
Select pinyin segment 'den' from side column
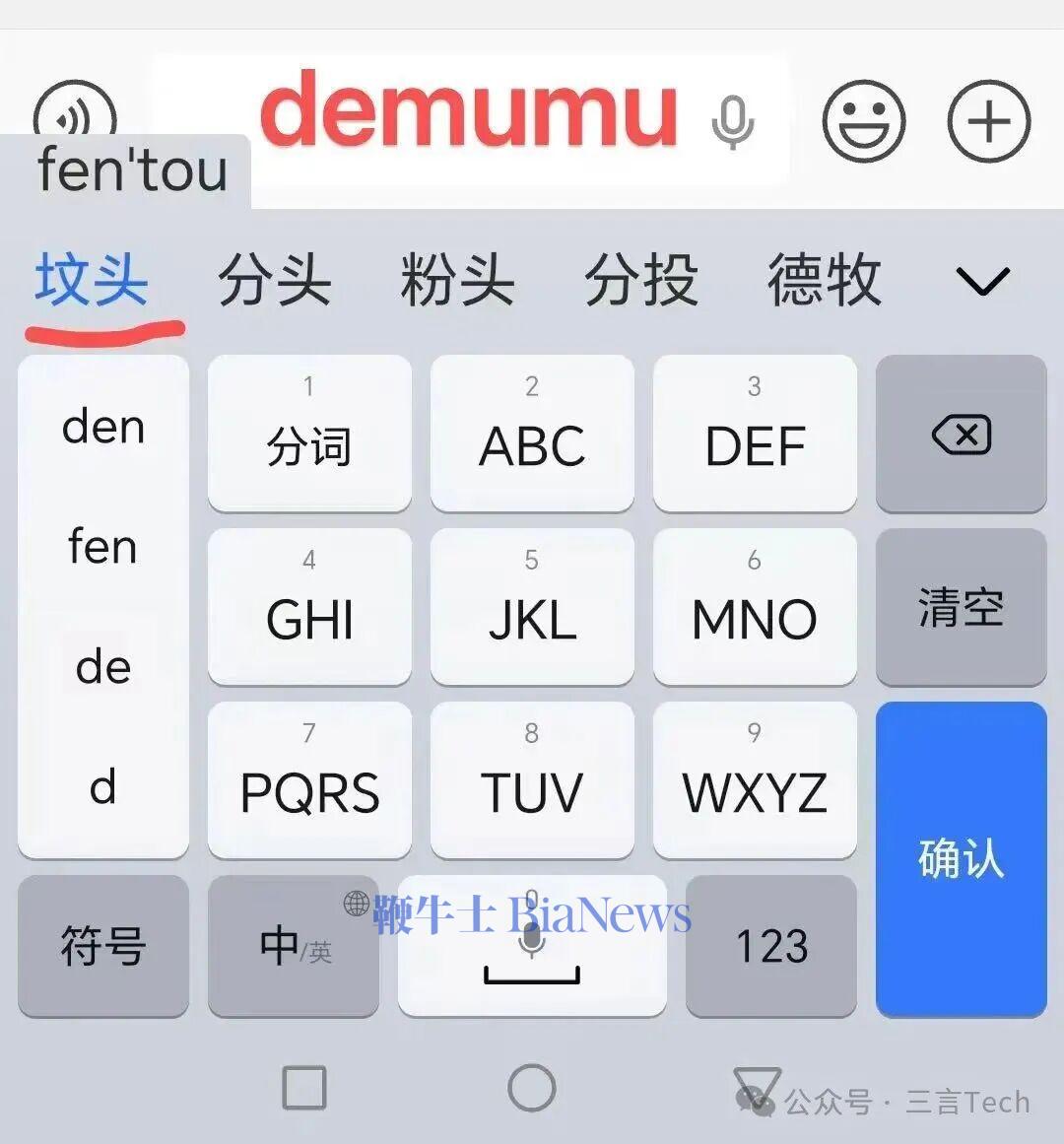click(x=101, y=428)
